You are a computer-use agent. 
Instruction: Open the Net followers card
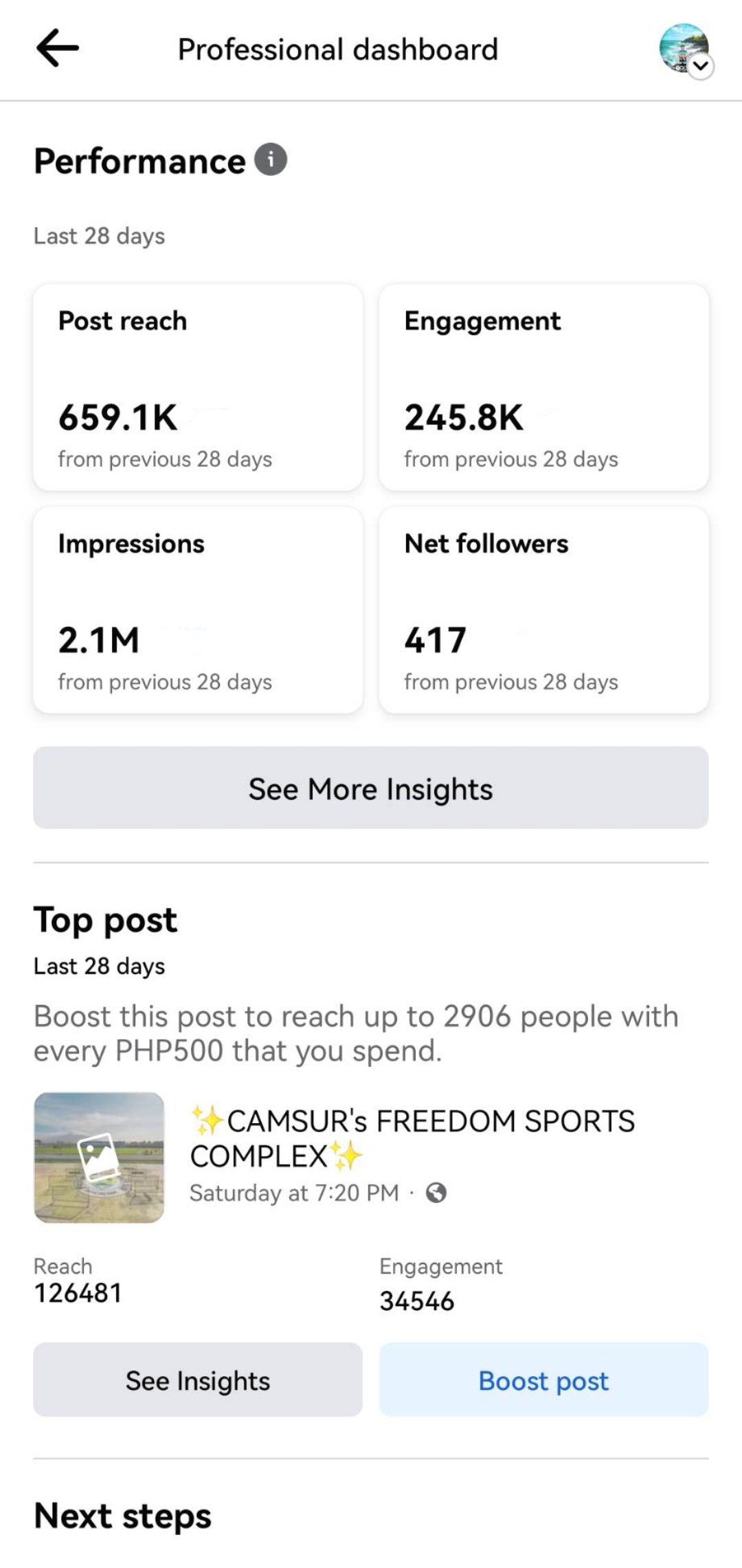click(x=543, y=610)
